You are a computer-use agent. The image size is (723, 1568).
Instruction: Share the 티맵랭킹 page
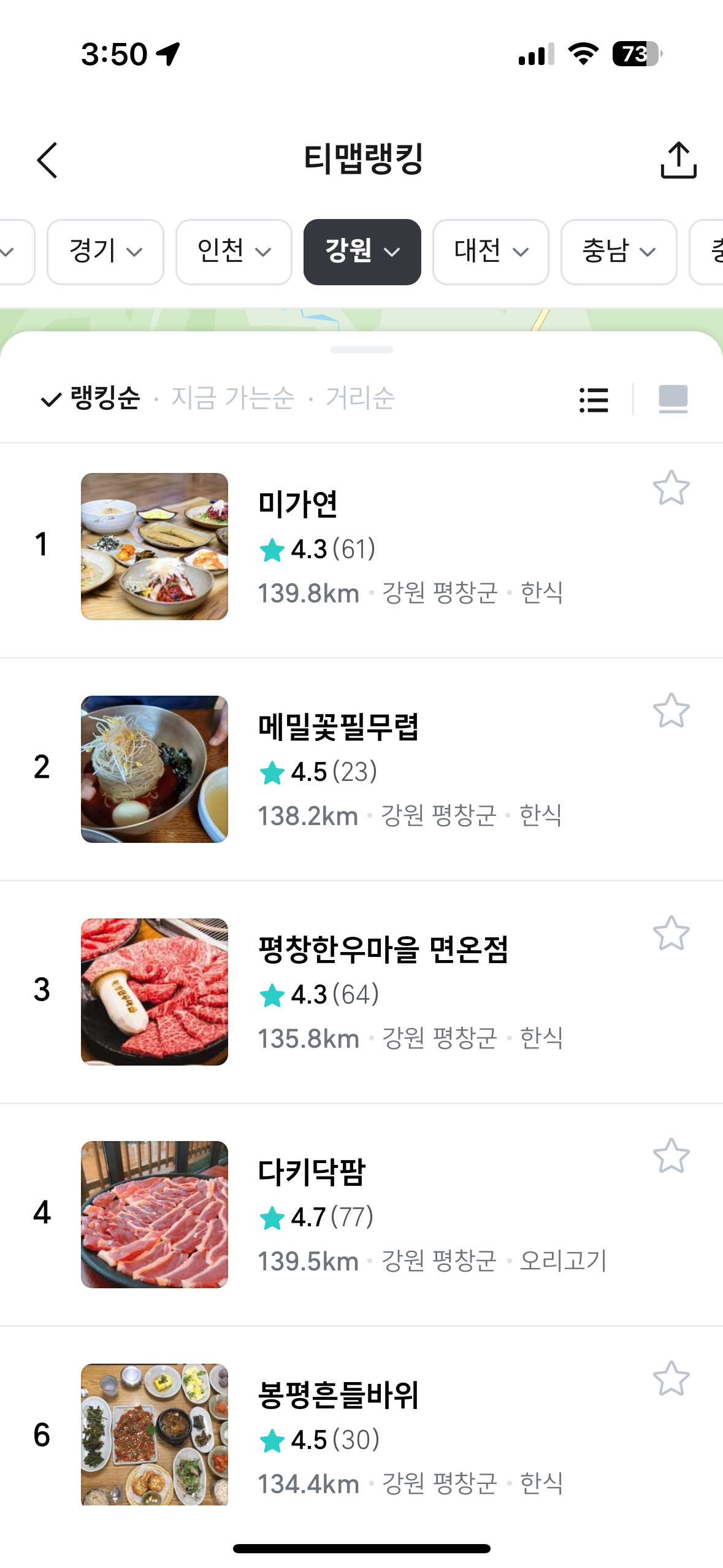coord(678,160)
